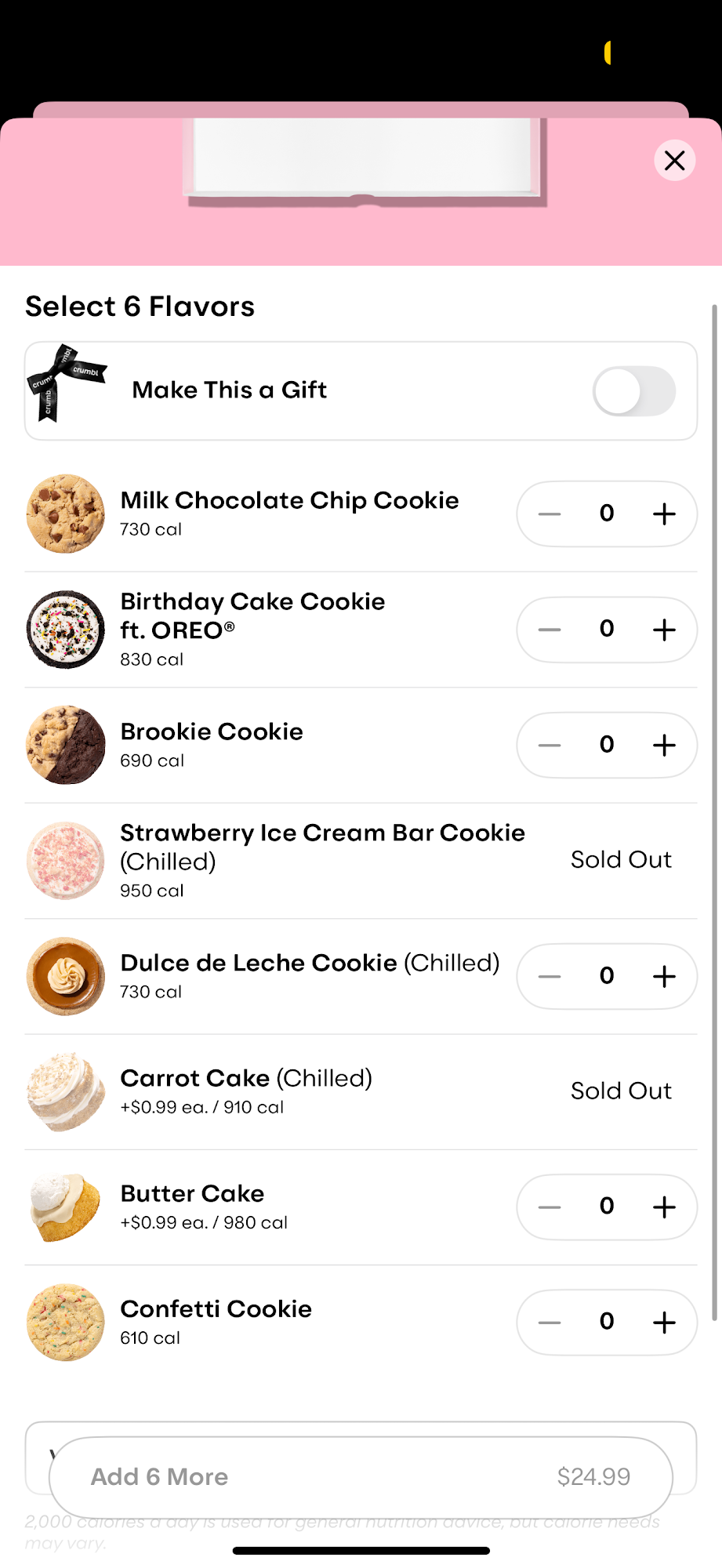Decrease Birthday Cake Cookie ft. OREO quantity
Viewport: 722px width, 1568px height.
550,630
